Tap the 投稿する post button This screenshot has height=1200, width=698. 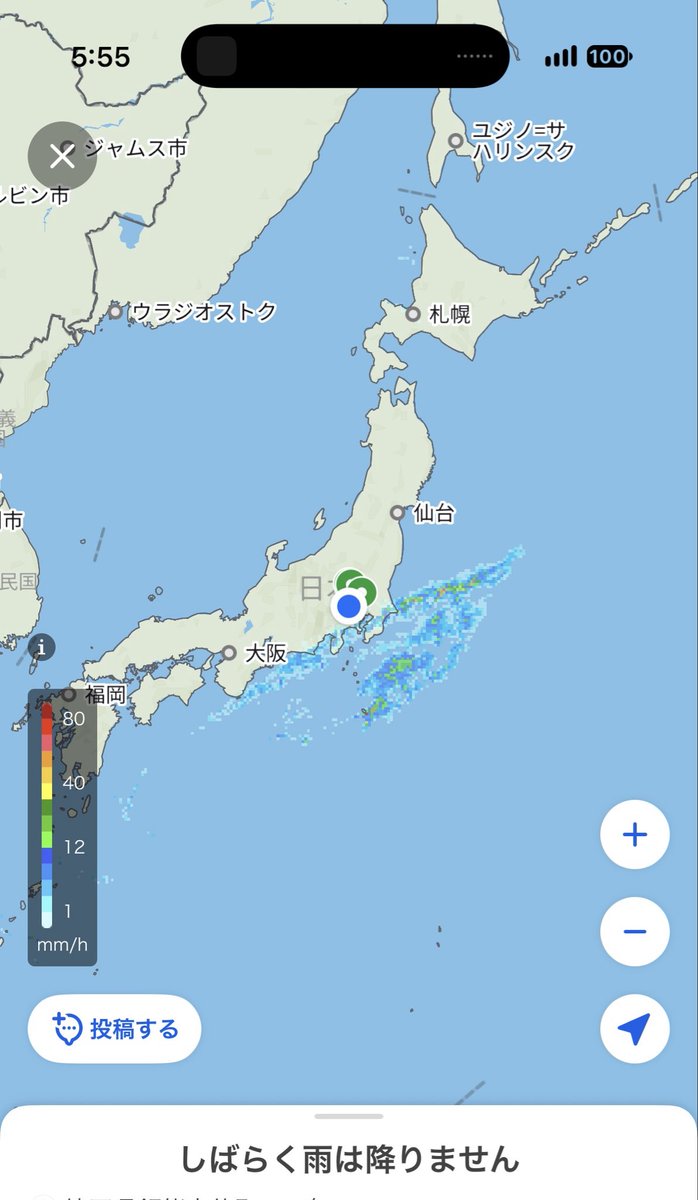[x=114, y=1028]
